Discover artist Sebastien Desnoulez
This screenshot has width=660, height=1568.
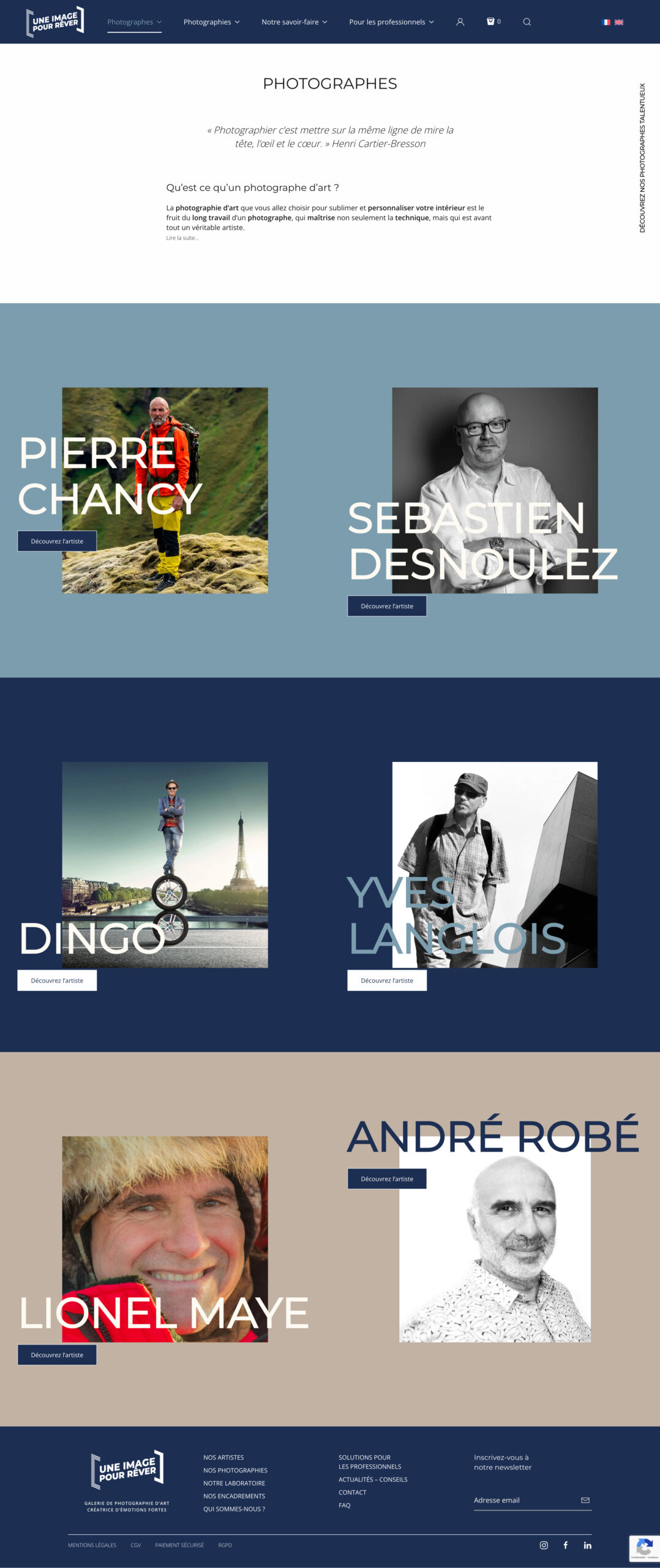coord(387,606)
